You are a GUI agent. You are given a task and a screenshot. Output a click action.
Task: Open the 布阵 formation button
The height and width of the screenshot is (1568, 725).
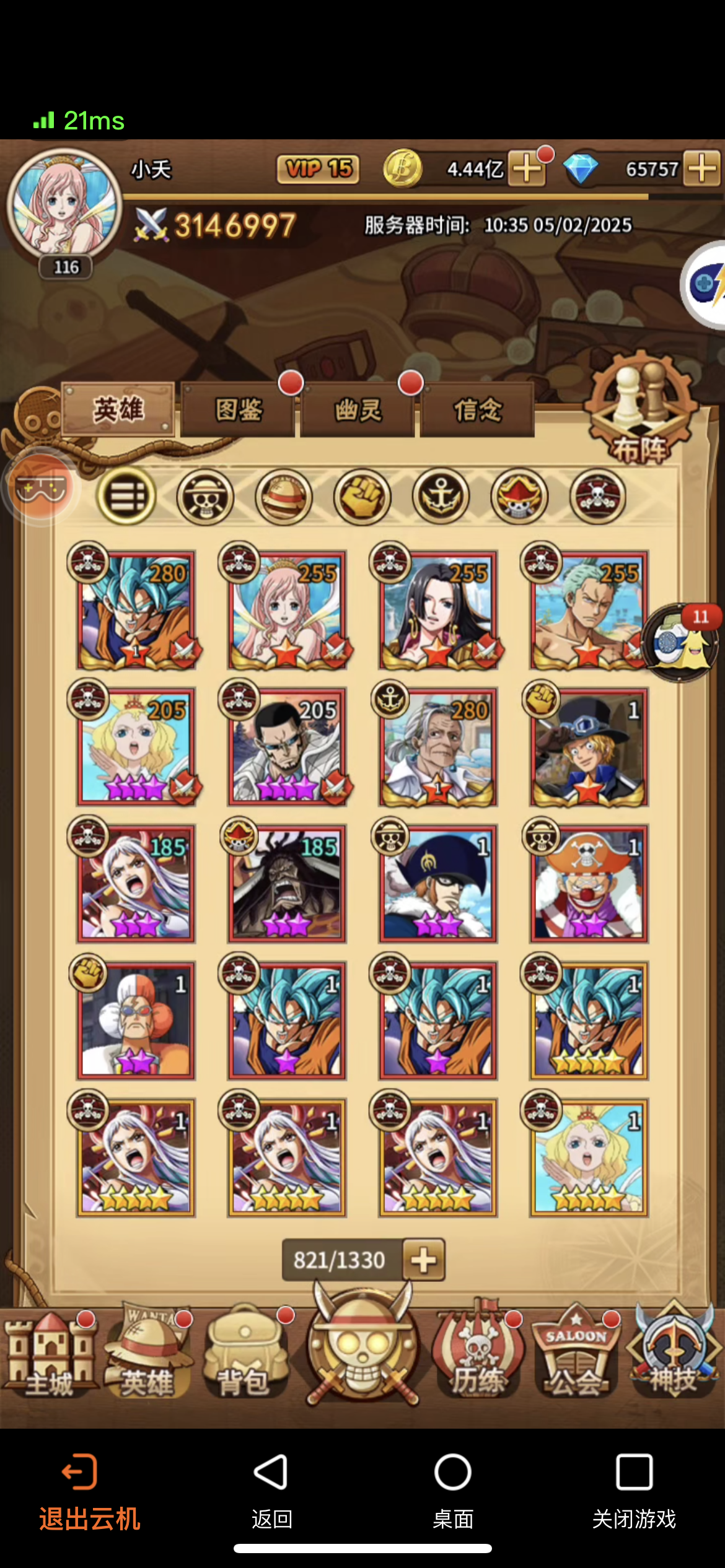click(x=640, y=412)
